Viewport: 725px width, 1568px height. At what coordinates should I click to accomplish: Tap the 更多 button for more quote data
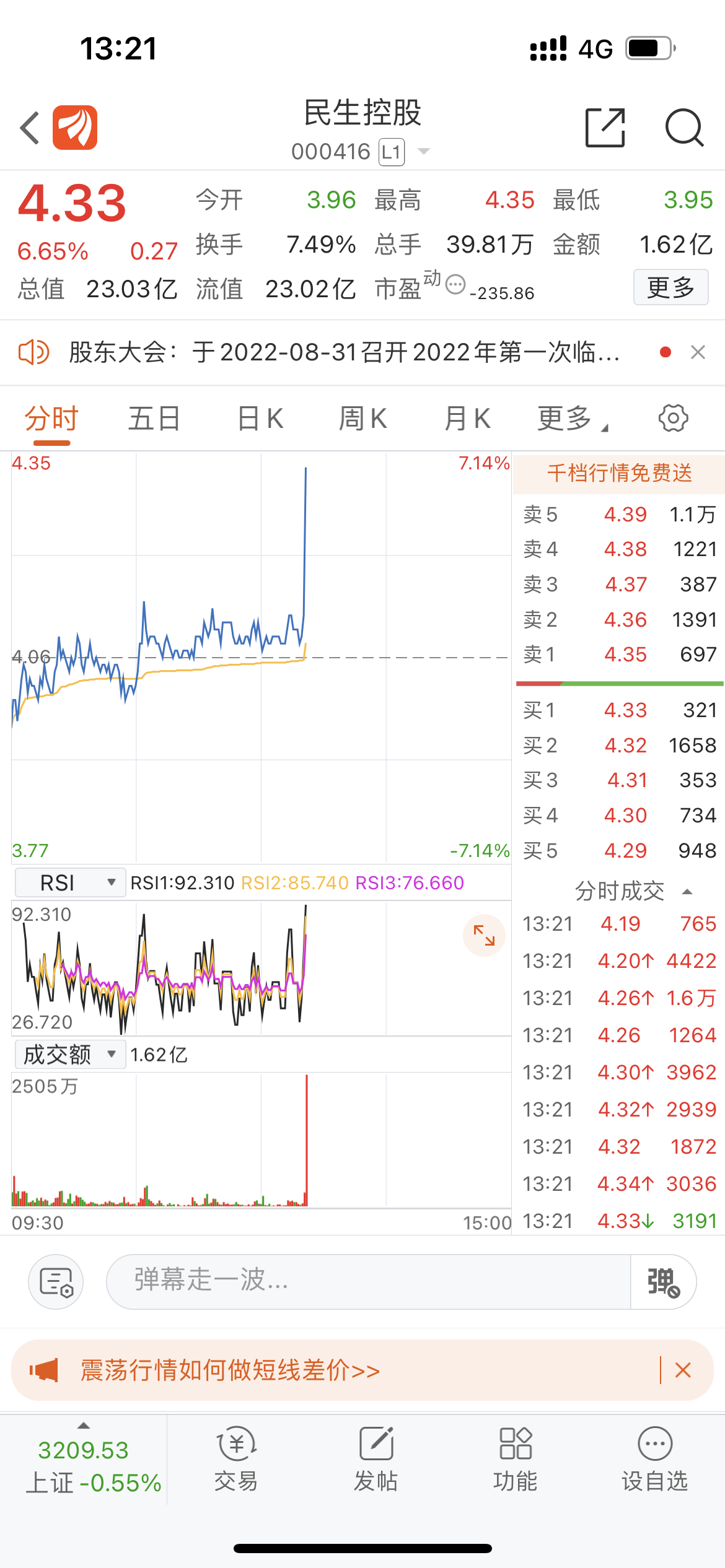670,287
